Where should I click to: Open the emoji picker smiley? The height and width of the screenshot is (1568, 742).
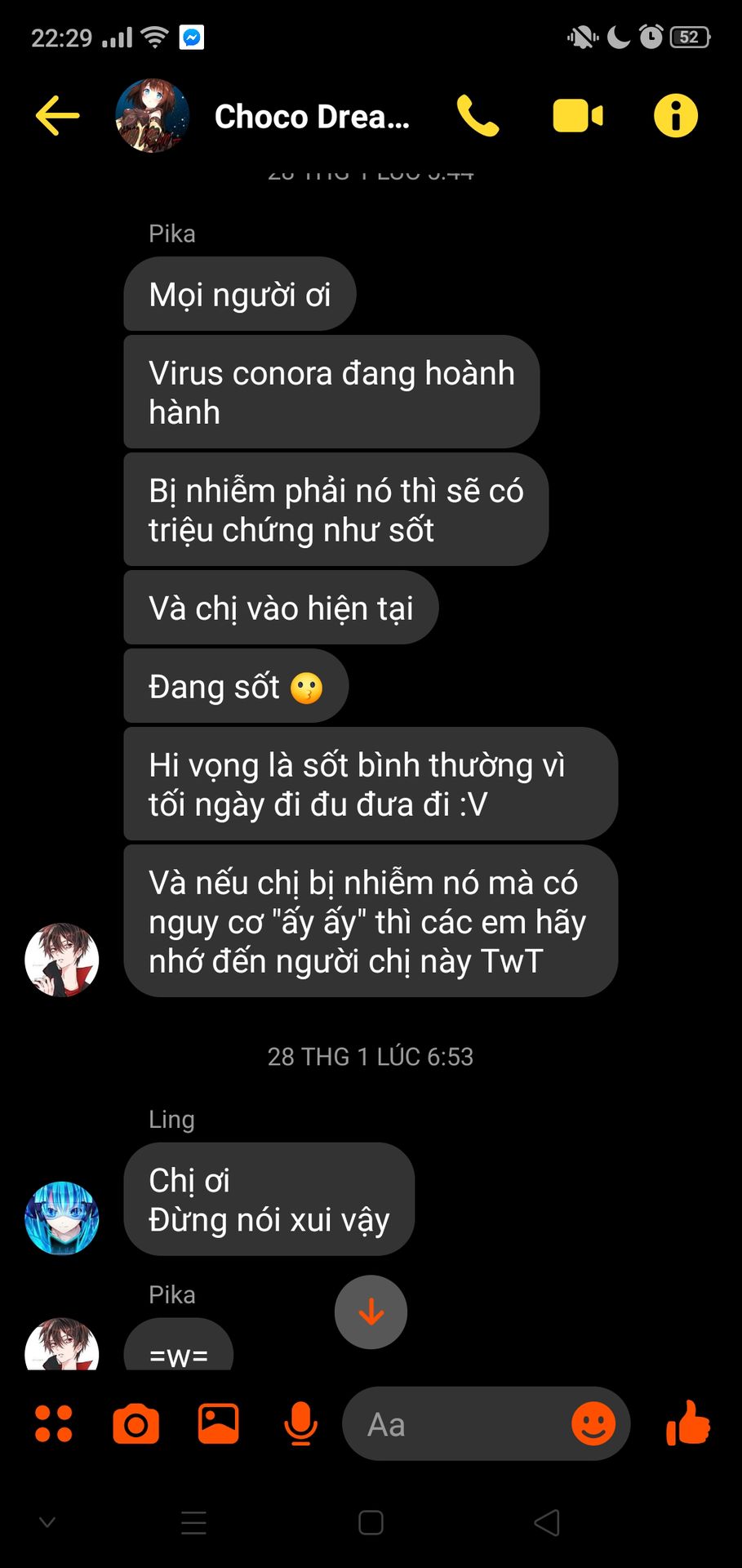(x=593, y=1423)
